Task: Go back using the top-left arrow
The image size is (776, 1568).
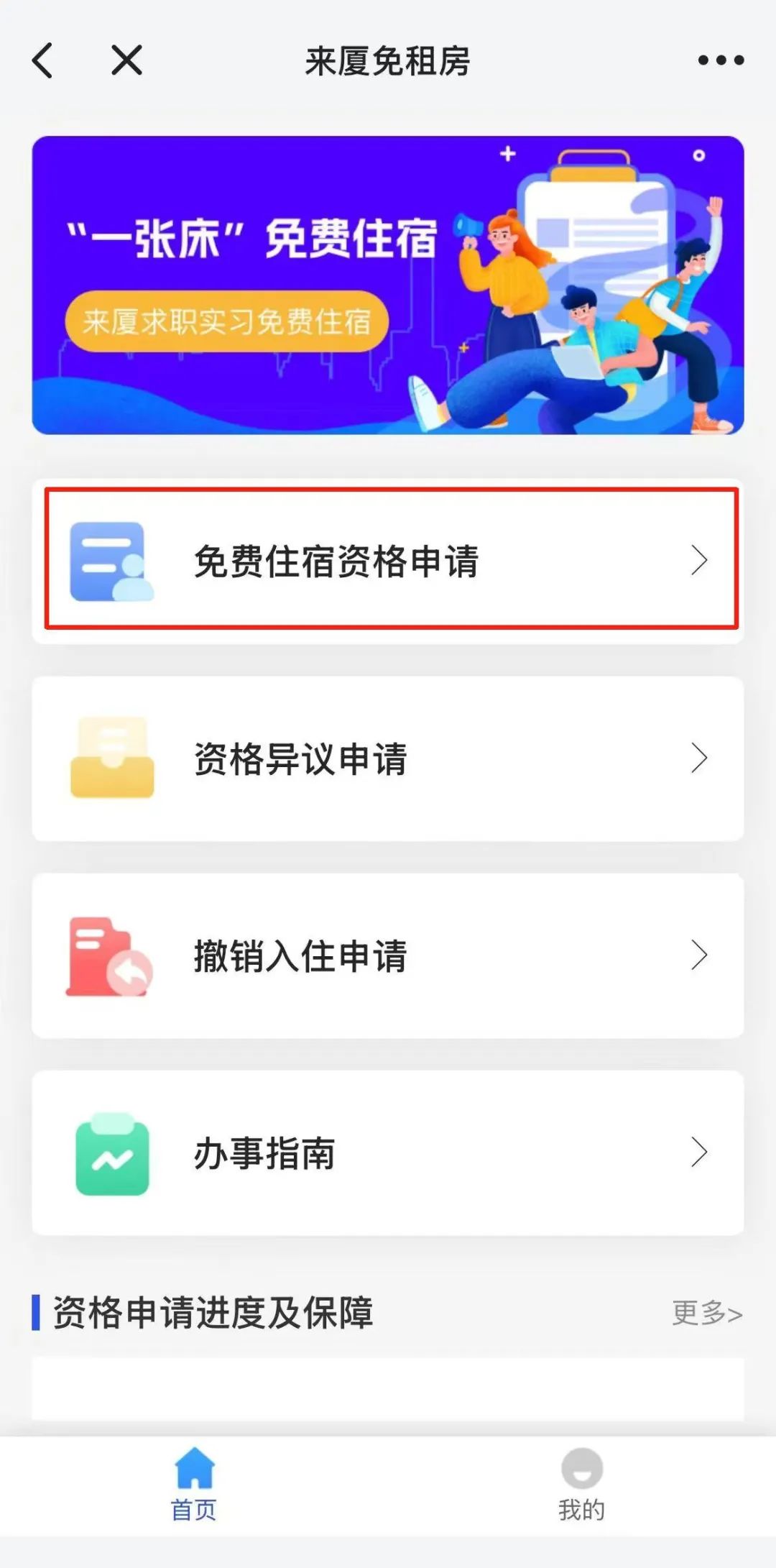Action: click(x=43, y=60)
